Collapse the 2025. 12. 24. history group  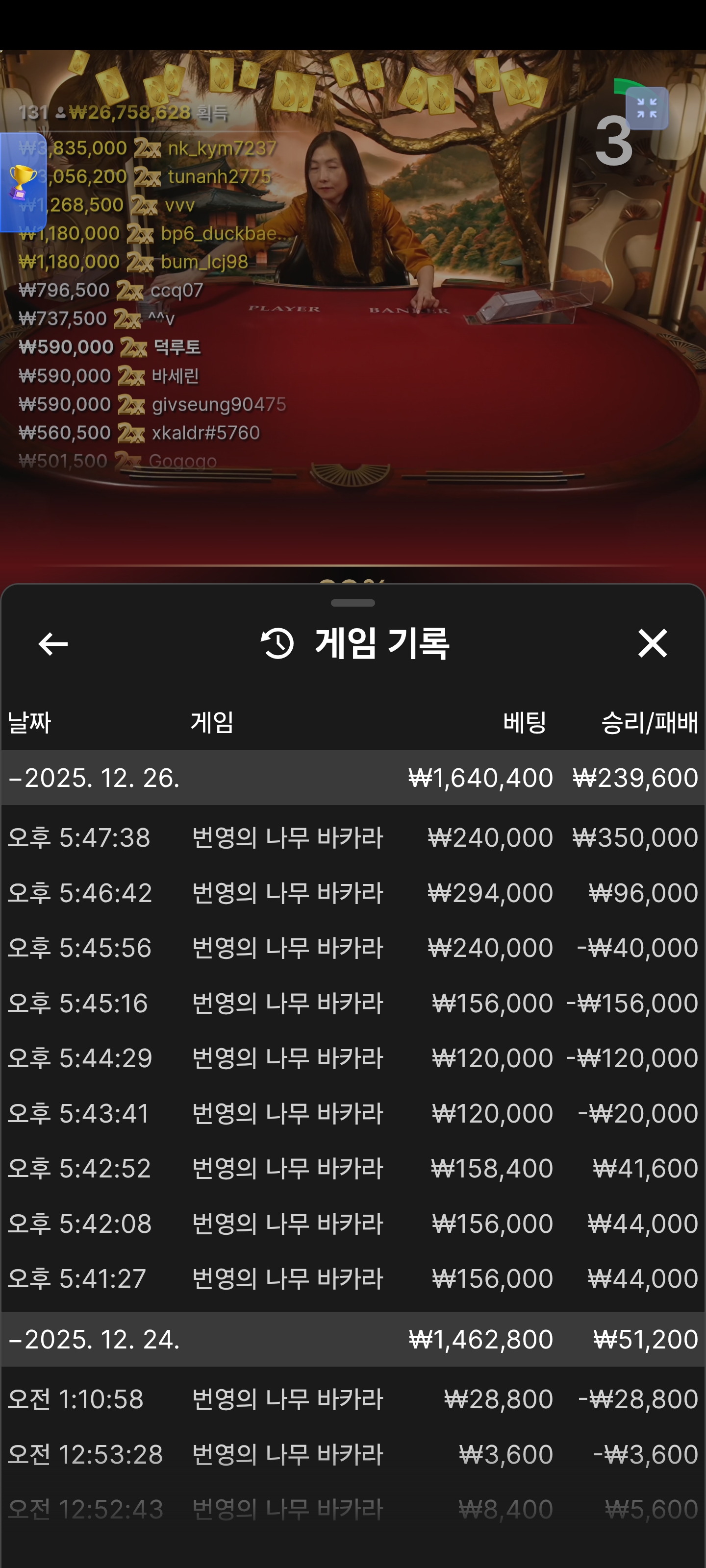click(95, 1339)
